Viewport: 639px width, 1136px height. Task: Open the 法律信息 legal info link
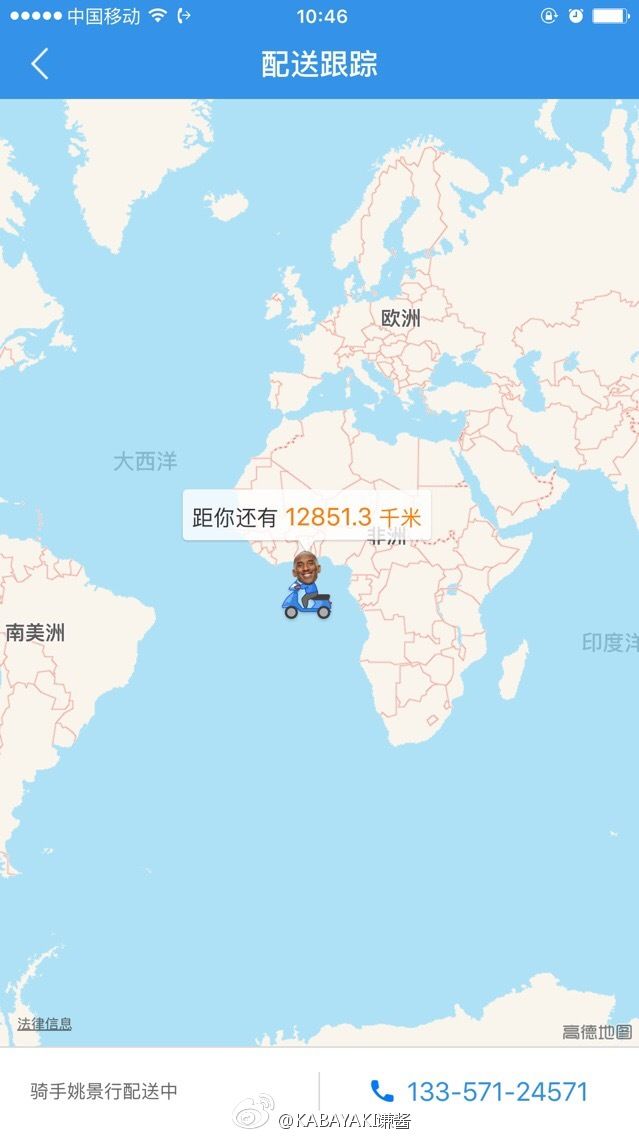coord(44,1024)
